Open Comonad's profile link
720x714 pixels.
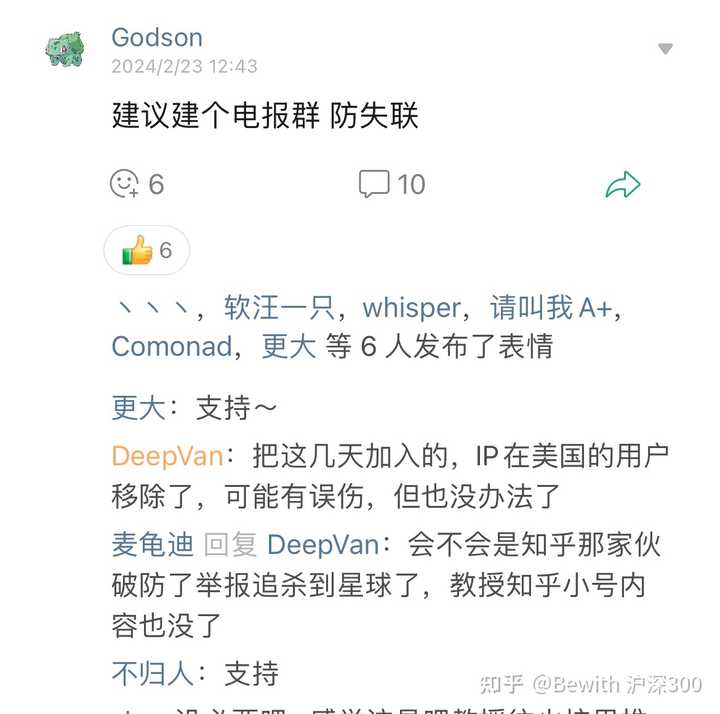(171, 346)
